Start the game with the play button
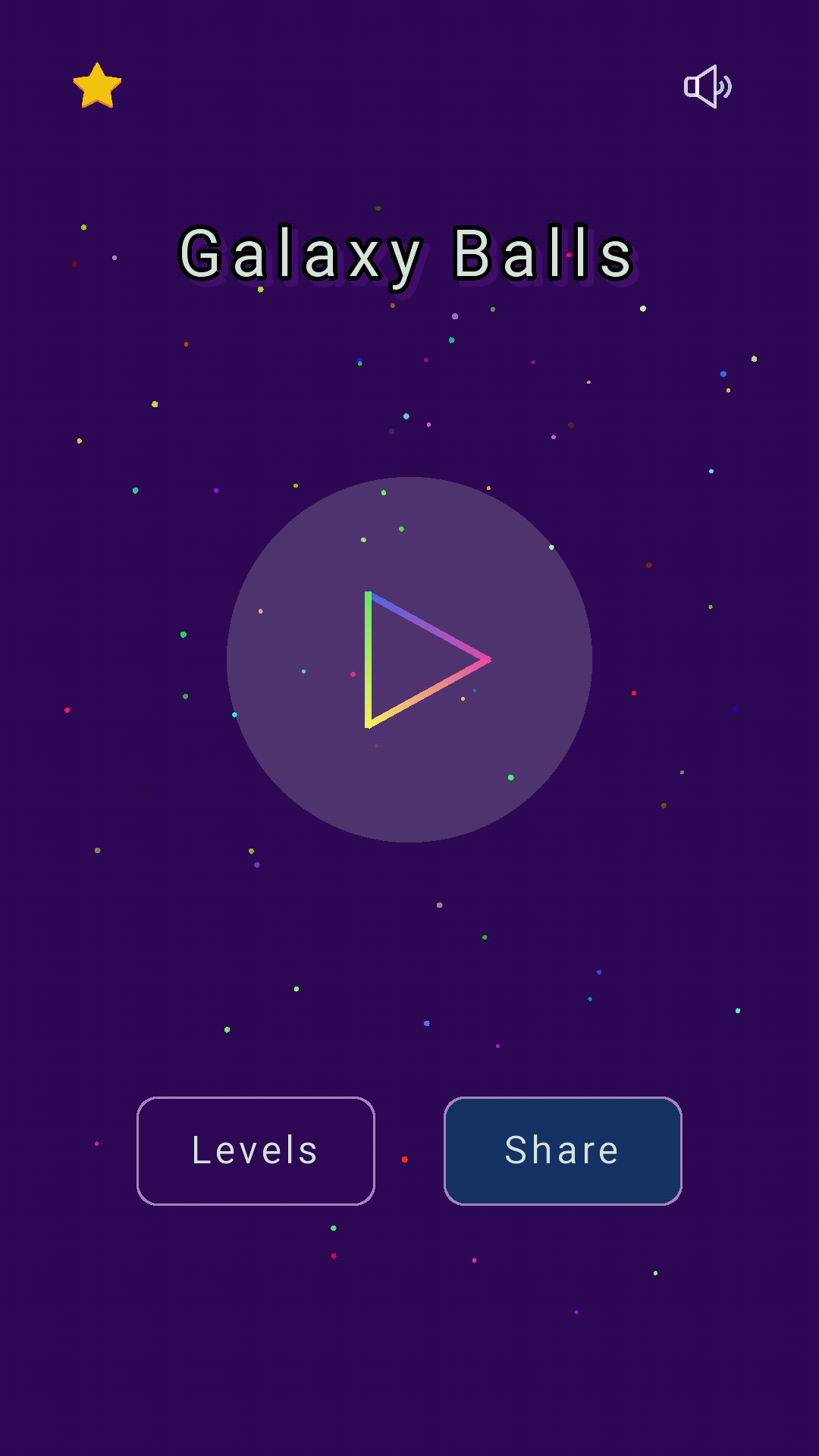 (x=409, y=659)
